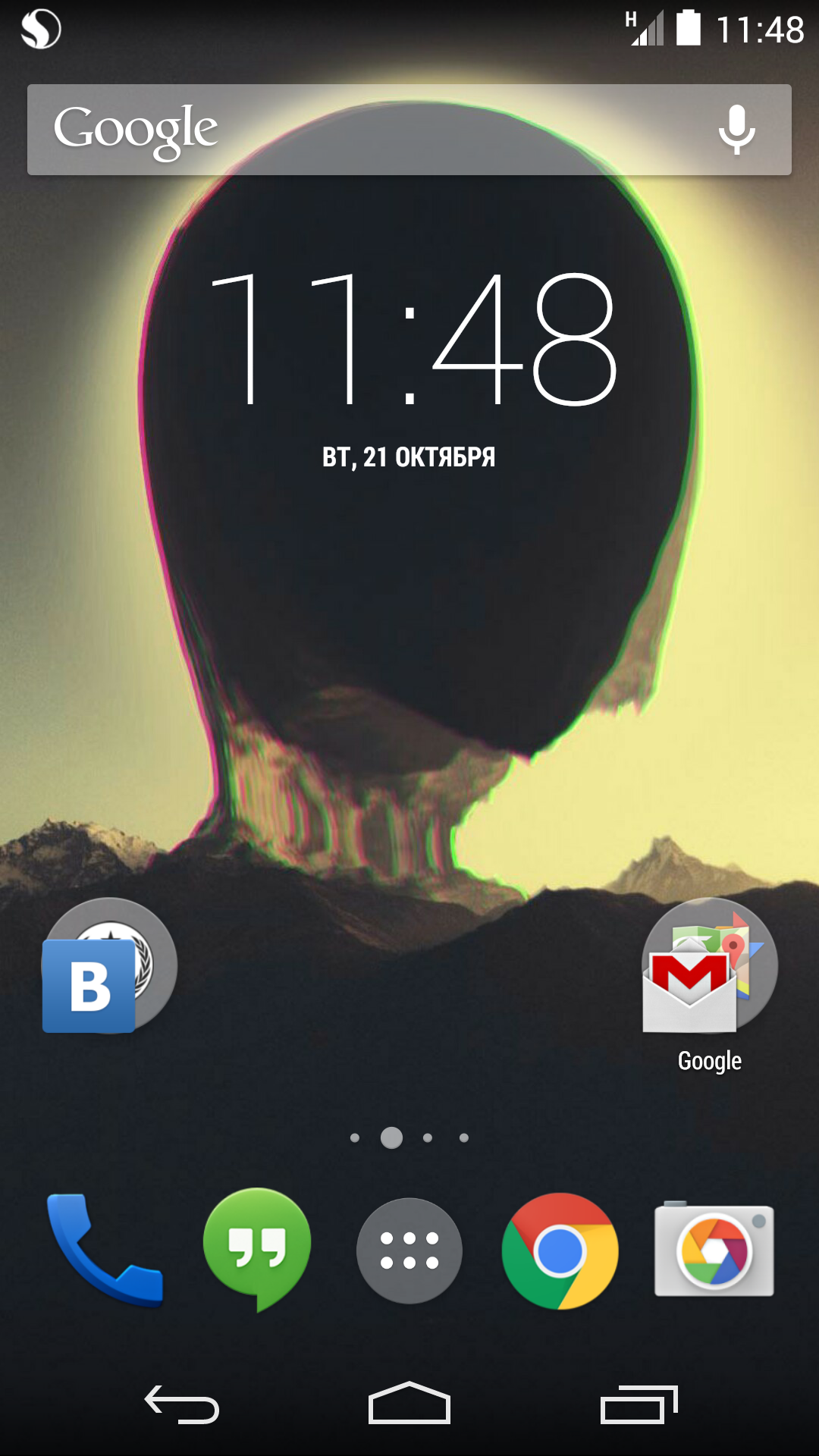Launch the Chrome browser

click(560, 1250)
